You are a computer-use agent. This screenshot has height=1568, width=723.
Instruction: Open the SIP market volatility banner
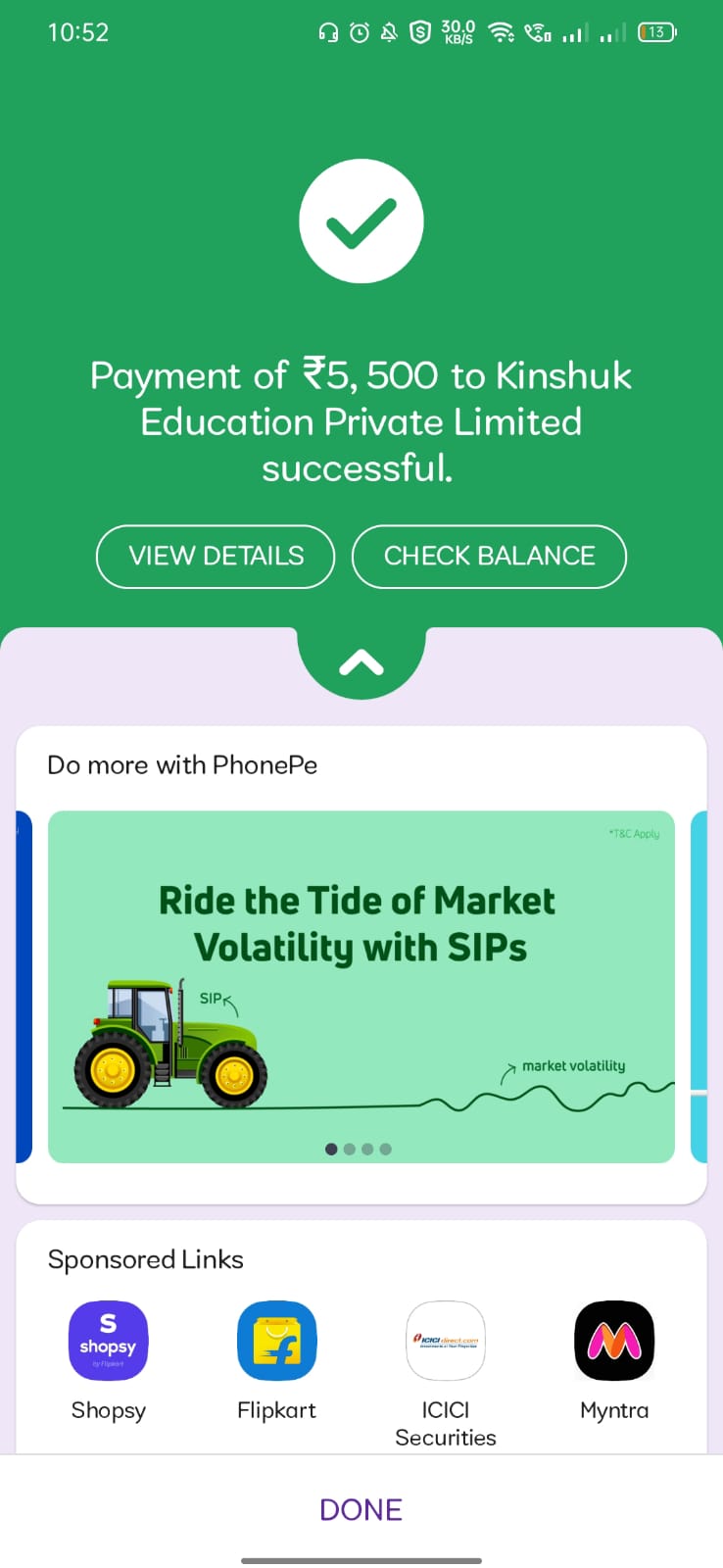tap(361, 986)
